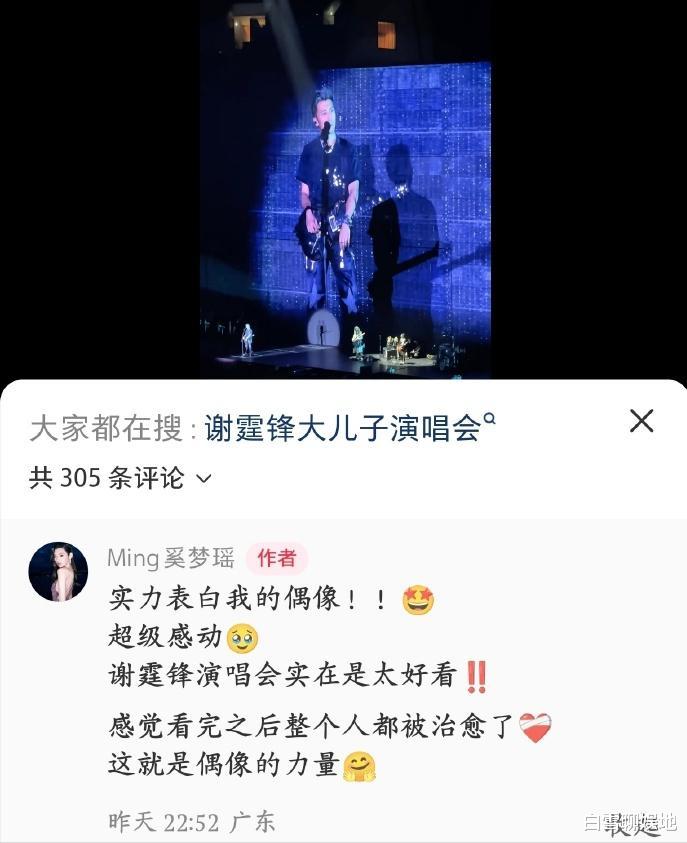Image resolution: width=687 pixels, height=843 pixels.
Task: Open the Ming奚梦瑶 username link
Action: pyautogui.click(x=171, y=558)
